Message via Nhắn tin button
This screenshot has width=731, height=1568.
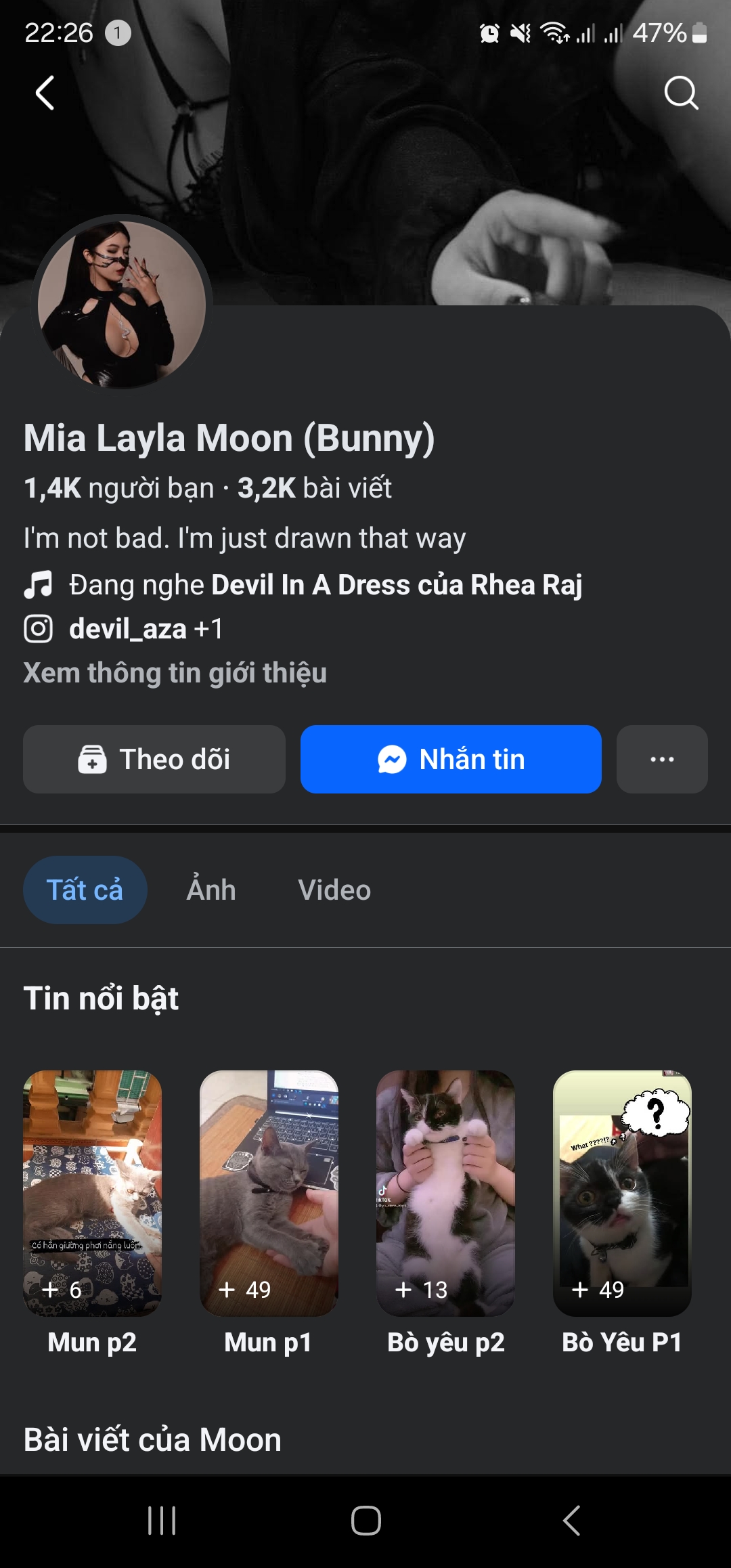point(451,759)
